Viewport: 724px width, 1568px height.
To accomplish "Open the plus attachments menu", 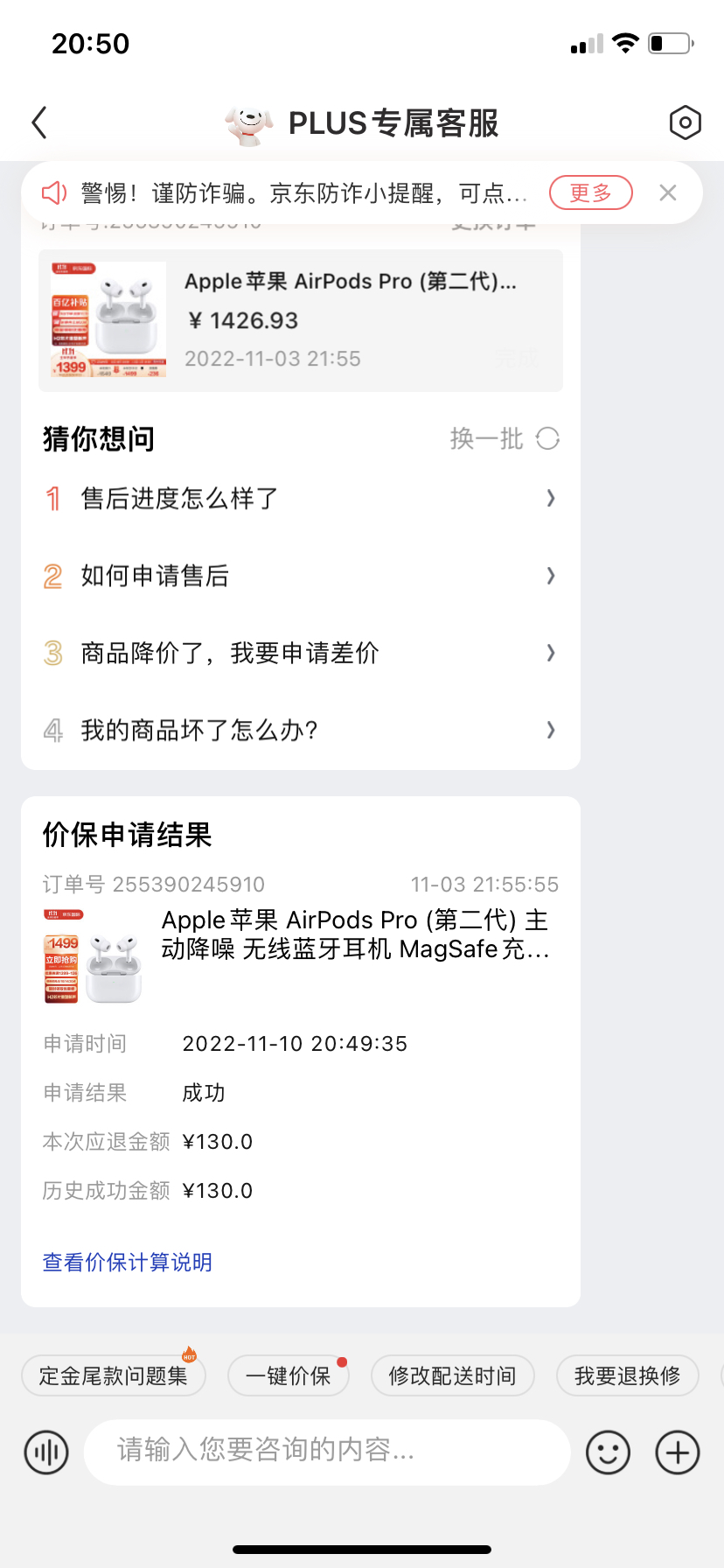I will click(678, 1452).
